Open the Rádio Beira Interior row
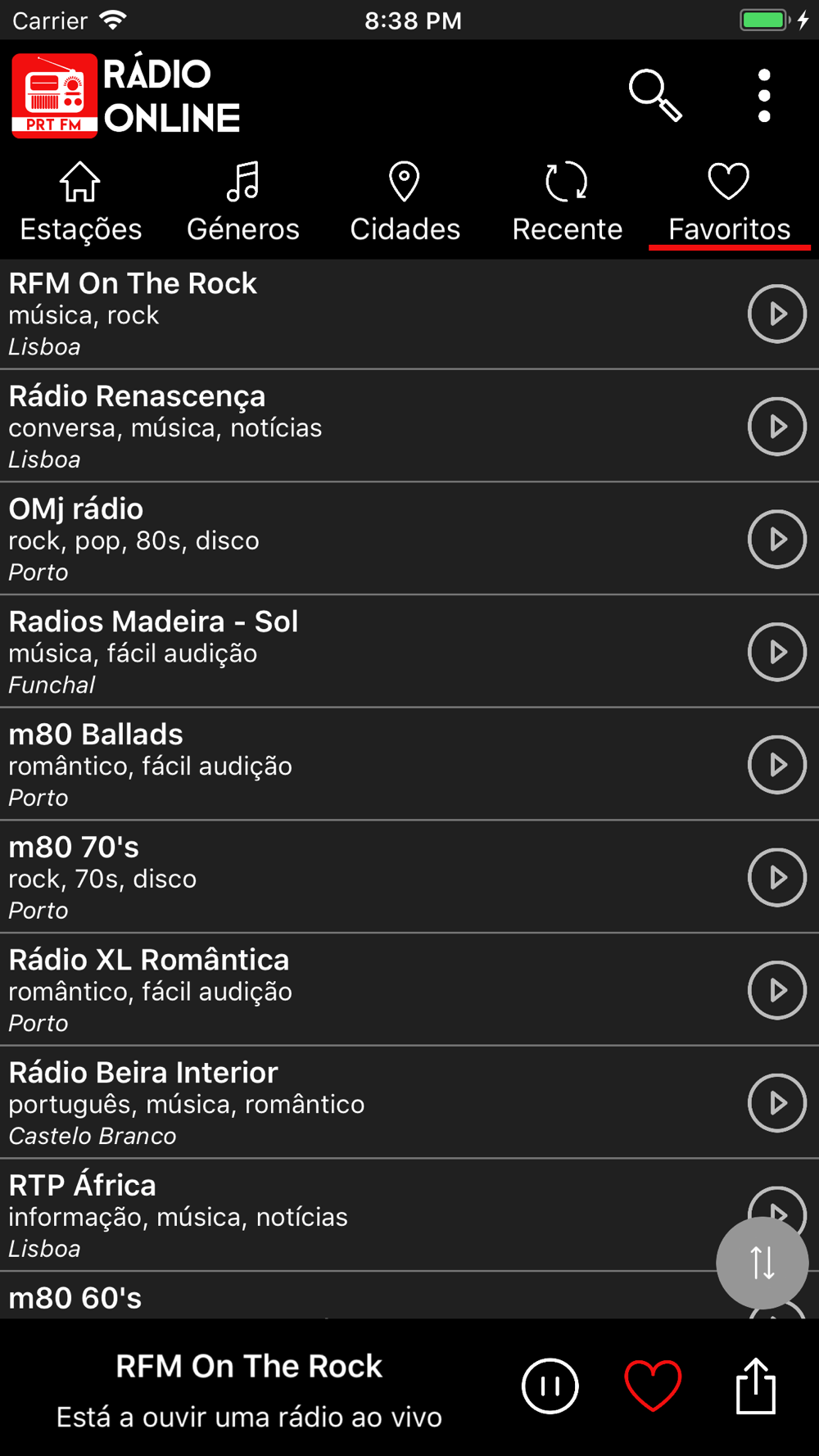 [328, 1103]
